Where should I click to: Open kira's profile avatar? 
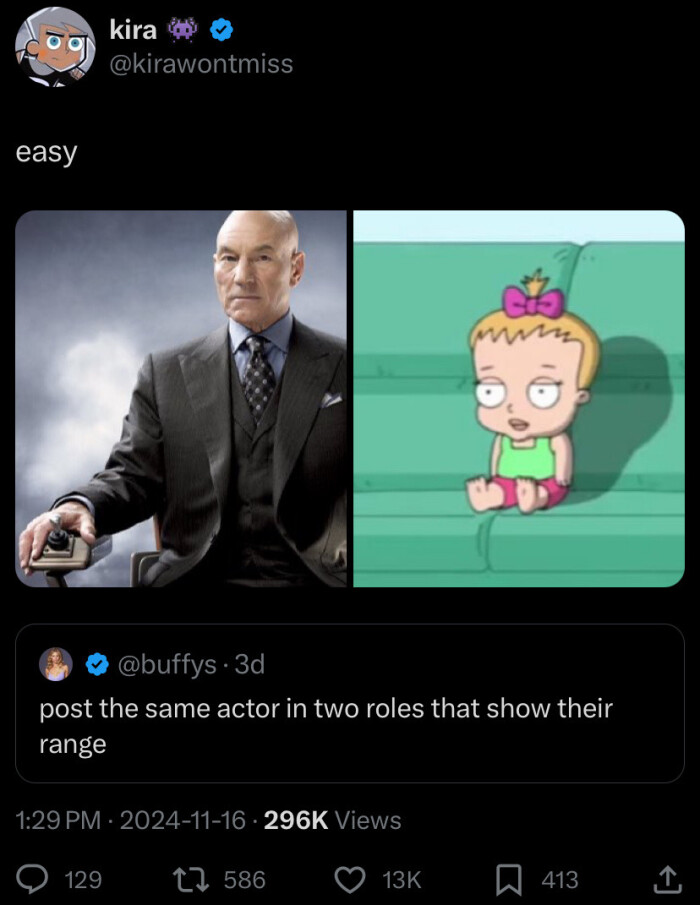(x=55, y=47)
